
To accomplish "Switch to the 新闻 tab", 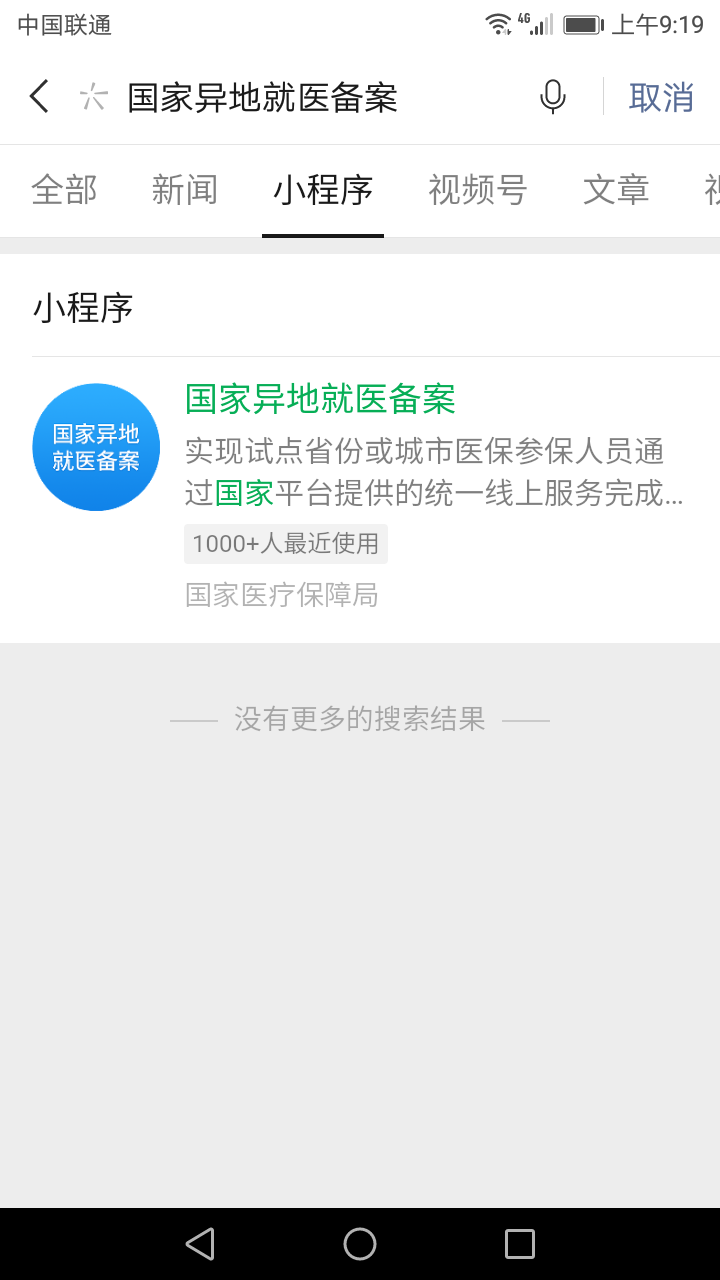I will (x=185, y=190).
